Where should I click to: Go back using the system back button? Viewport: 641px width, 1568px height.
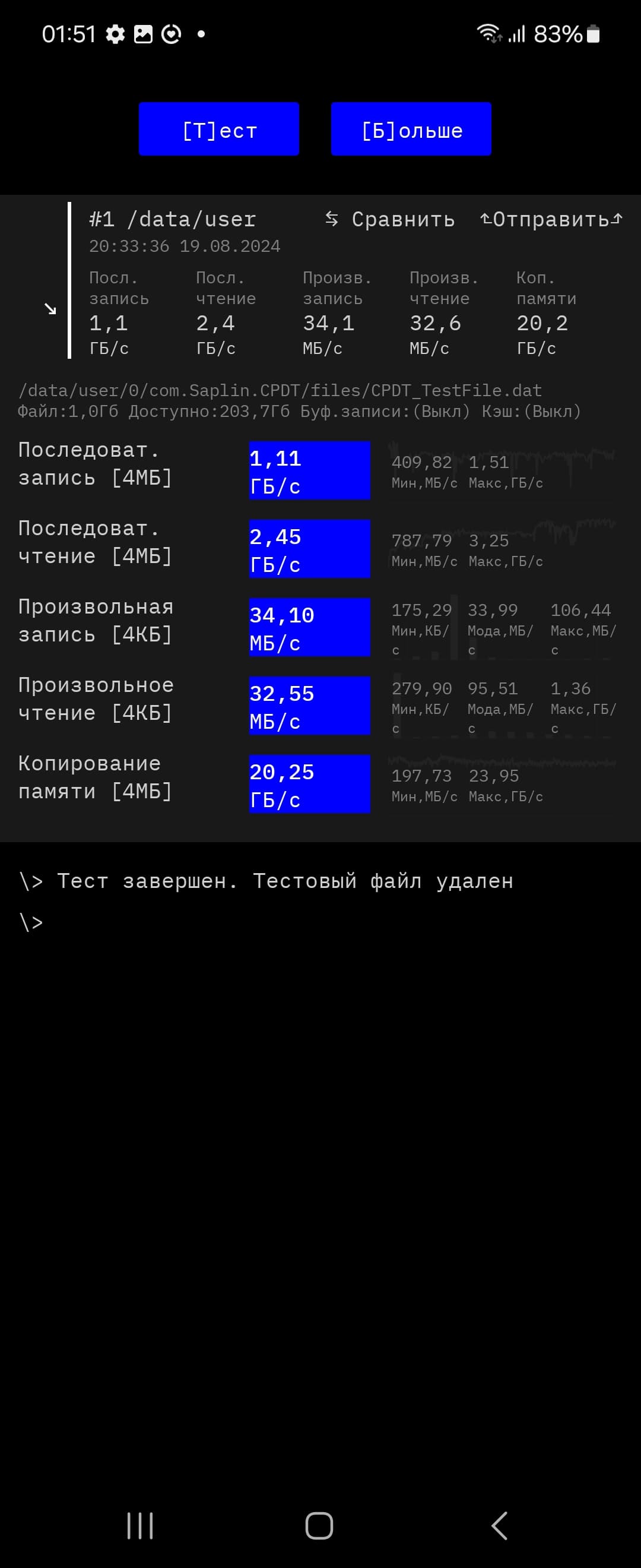(x=499, y=1525)
